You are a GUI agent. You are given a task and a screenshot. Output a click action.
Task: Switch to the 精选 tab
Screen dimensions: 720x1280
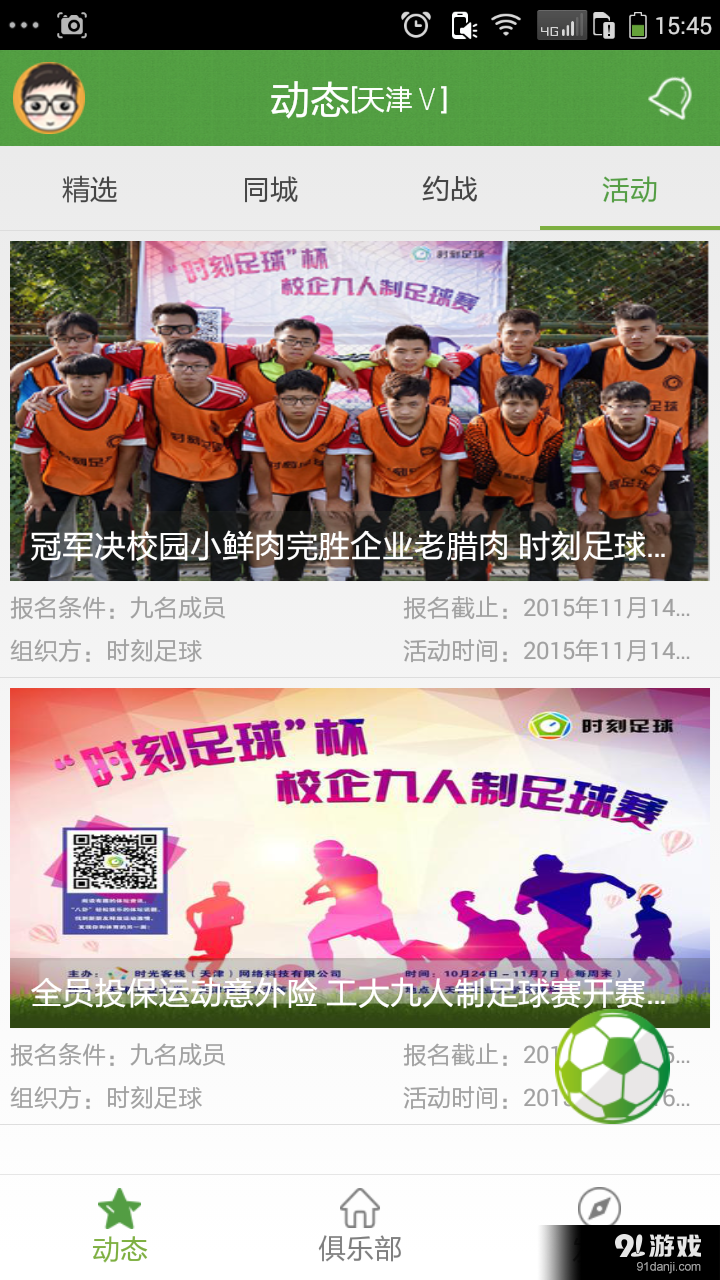90,189
